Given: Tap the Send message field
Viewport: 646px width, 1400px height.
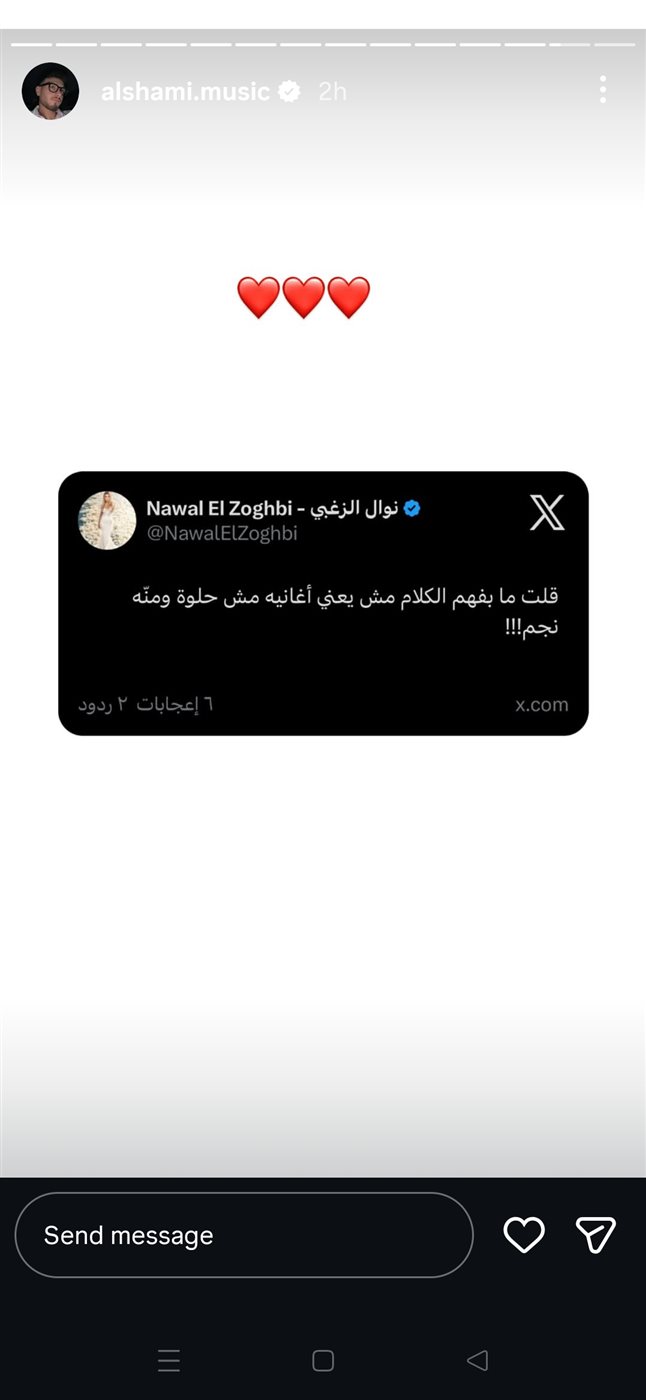Looking at the screenshot, I should tap(243, 1235).
